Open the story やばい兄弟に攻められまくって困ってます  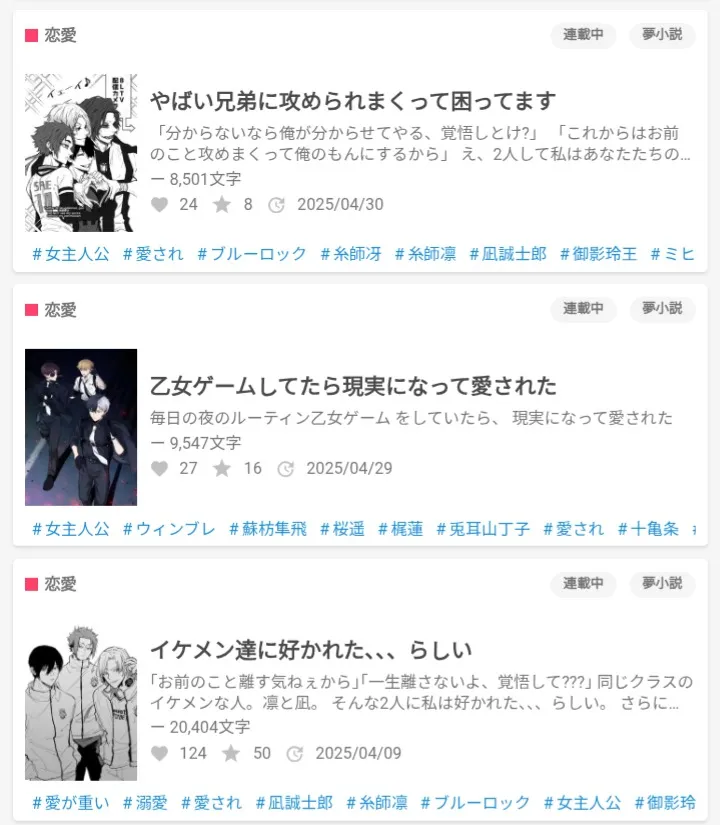tap(352, 101)
